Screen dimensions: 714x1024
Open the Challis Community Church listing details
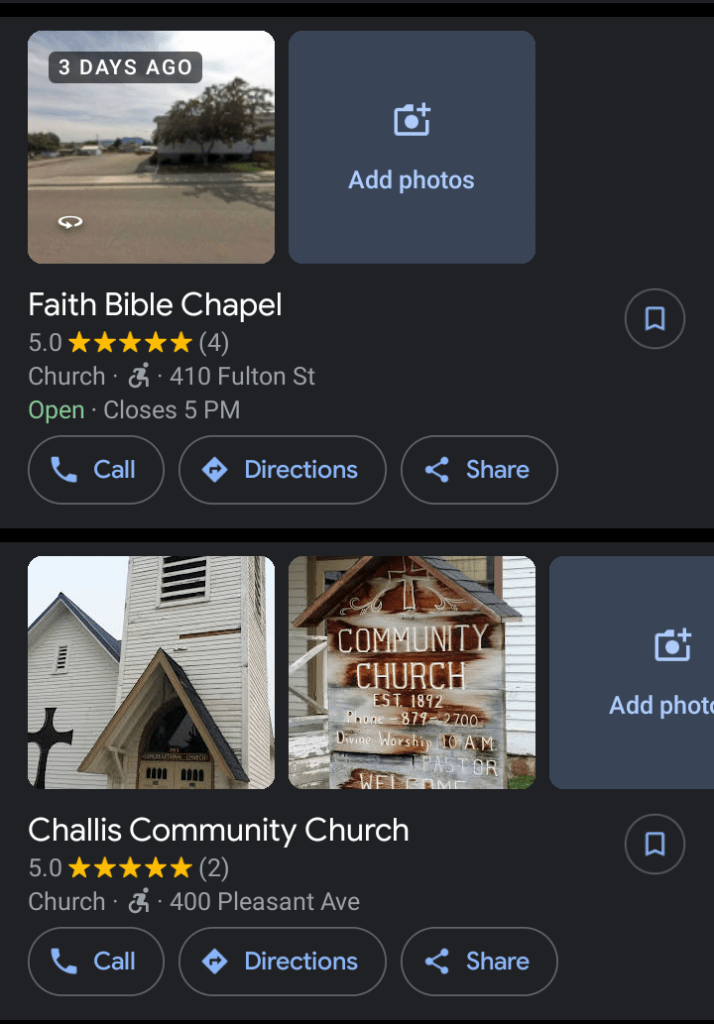click(x=218, y=830)
